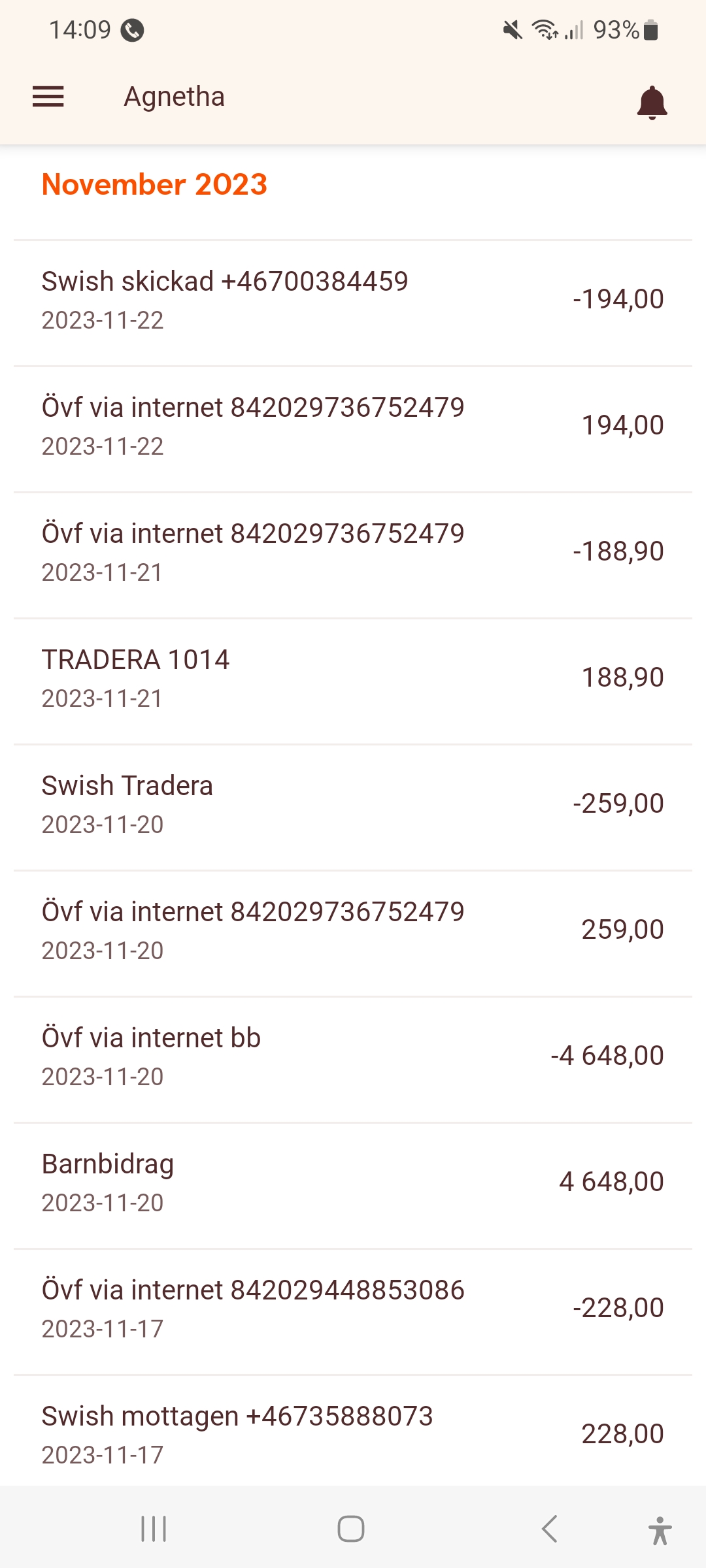706x1568 pixels.
Task: Select the TRADERA 1014 transaction
Action: pos(353,678)
